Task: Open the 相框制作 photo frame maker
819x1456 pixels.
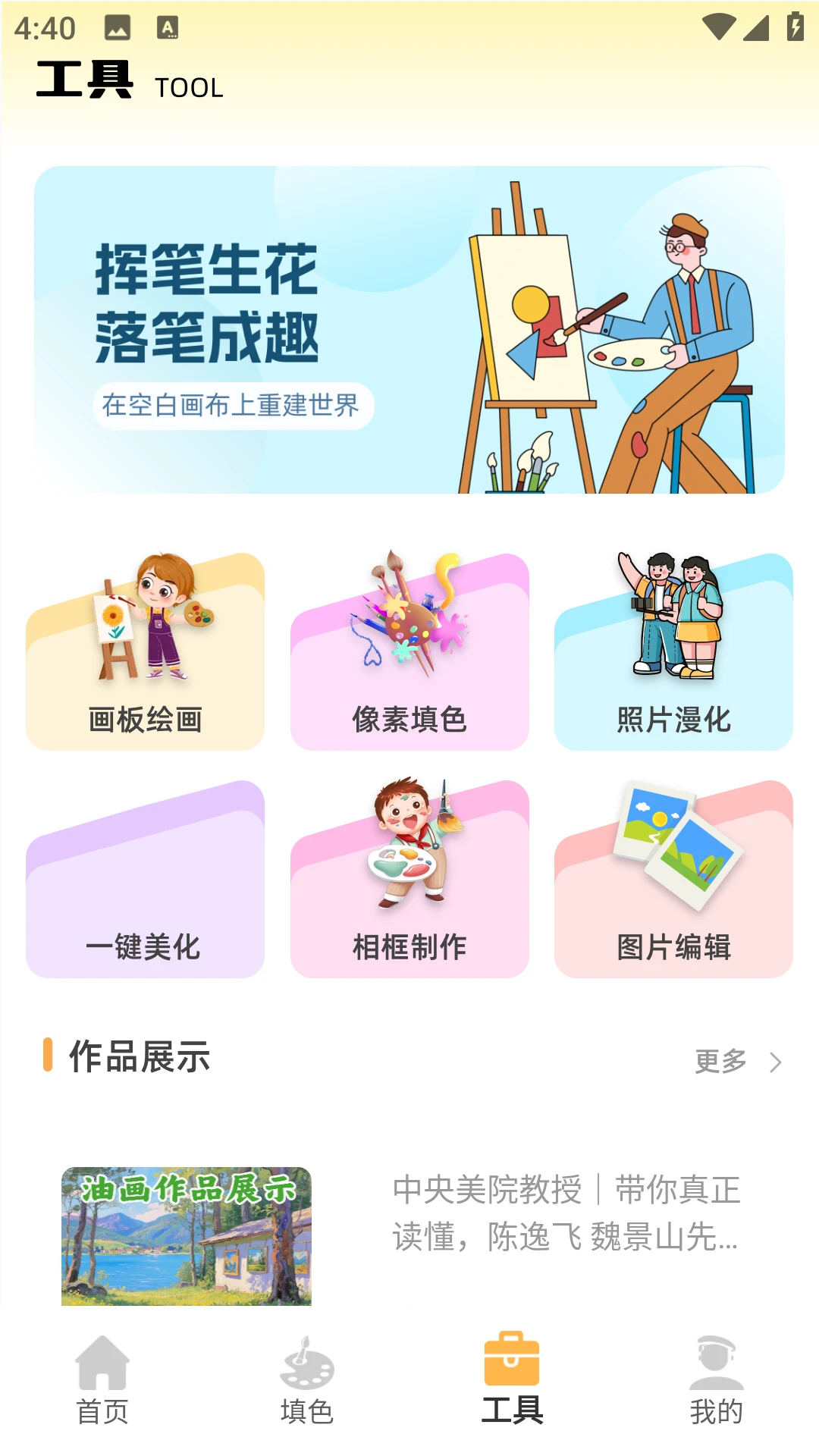Action: (x=409, y=880)
